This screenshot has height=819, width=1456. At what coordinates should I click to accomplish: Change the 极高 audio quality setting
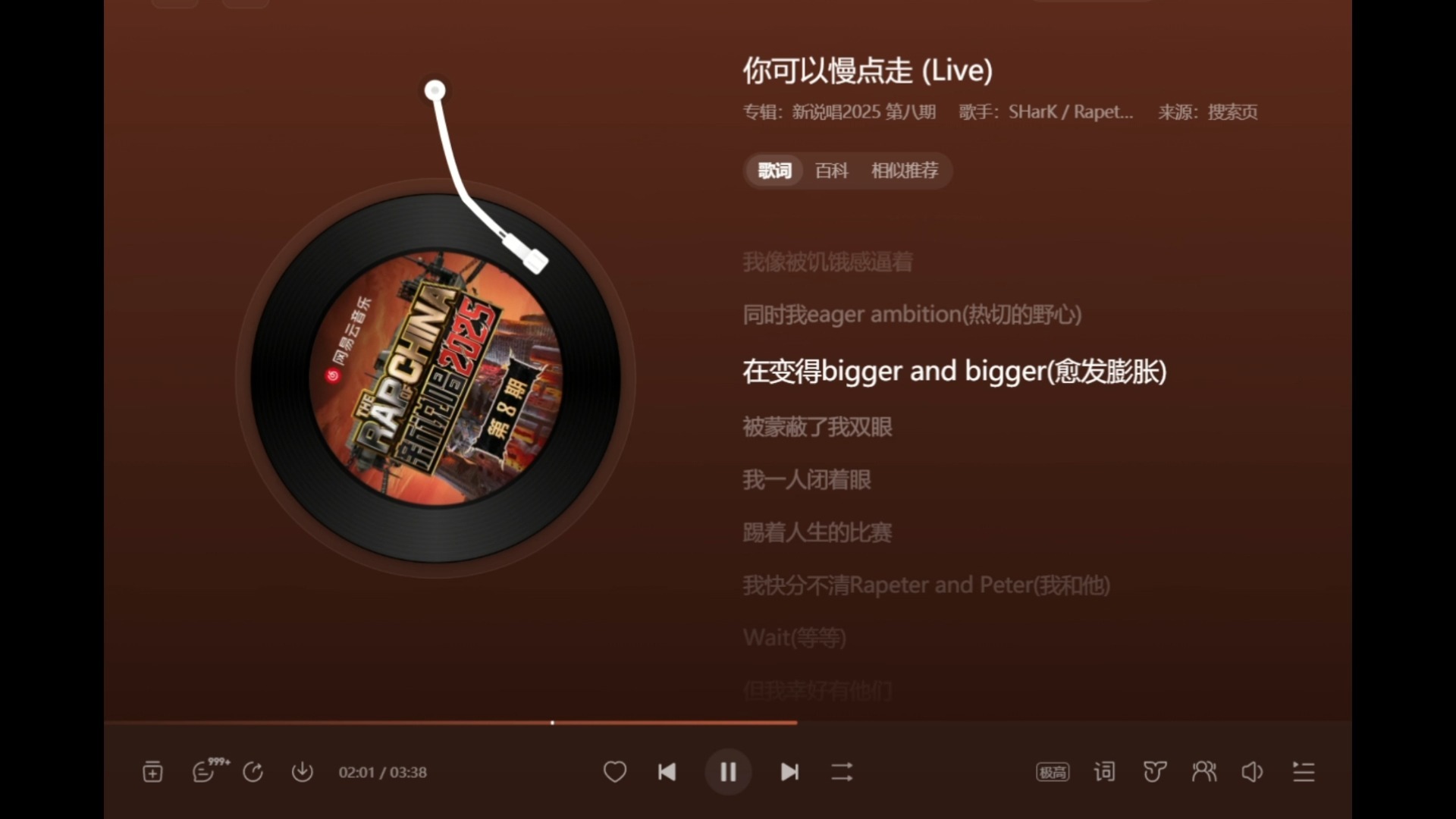click(x=1053, y=772)
